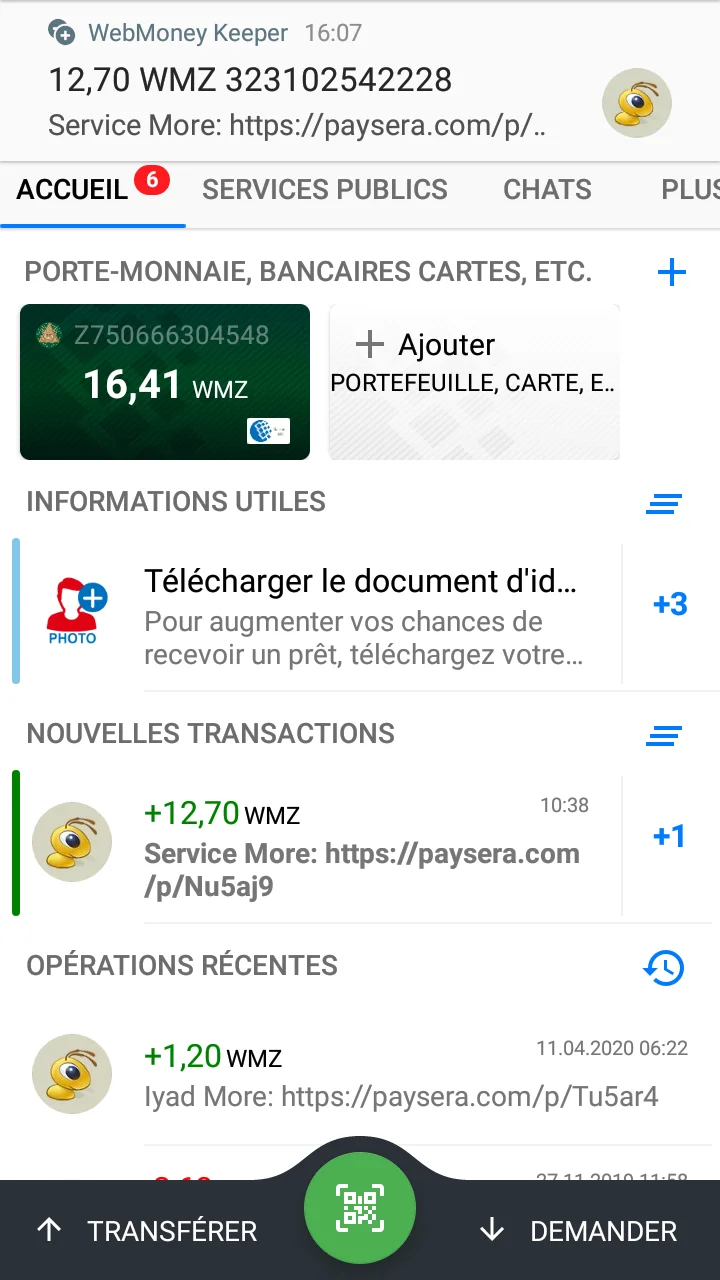Show the +3 more useful information items
The height and width of the screenshot is (1280, 720).
coord(669,605)
